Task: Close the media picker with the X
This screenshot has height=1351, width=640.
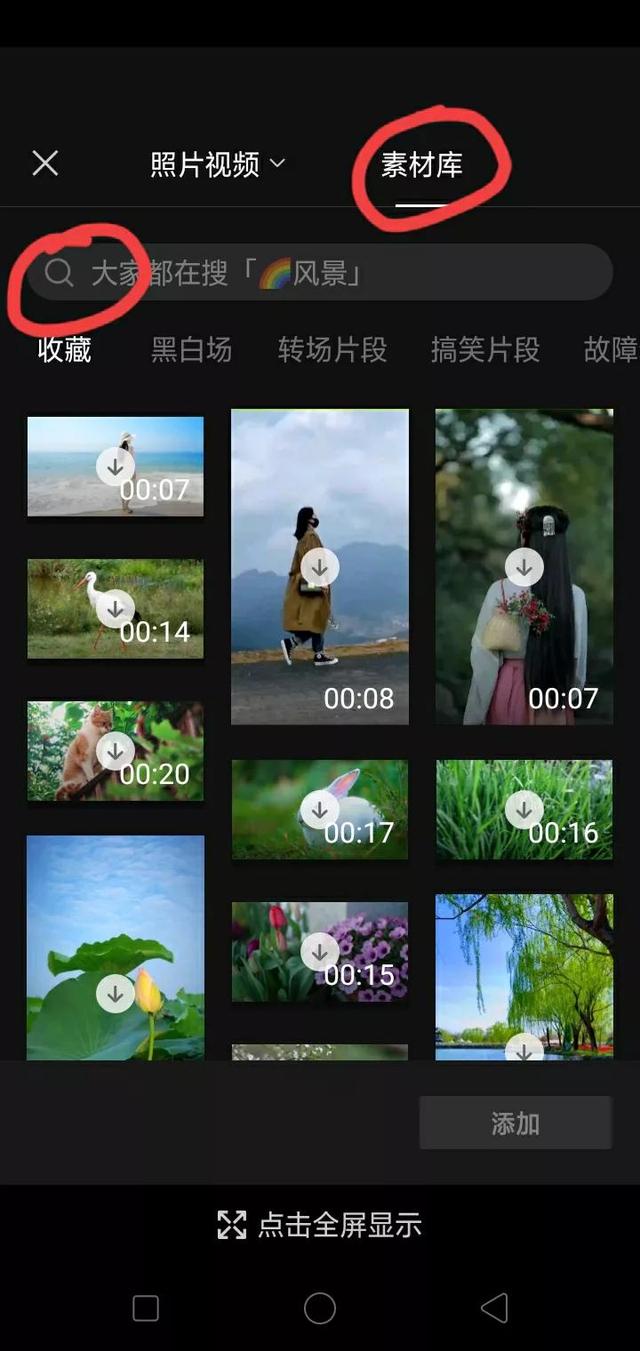Action: point(45,163)
